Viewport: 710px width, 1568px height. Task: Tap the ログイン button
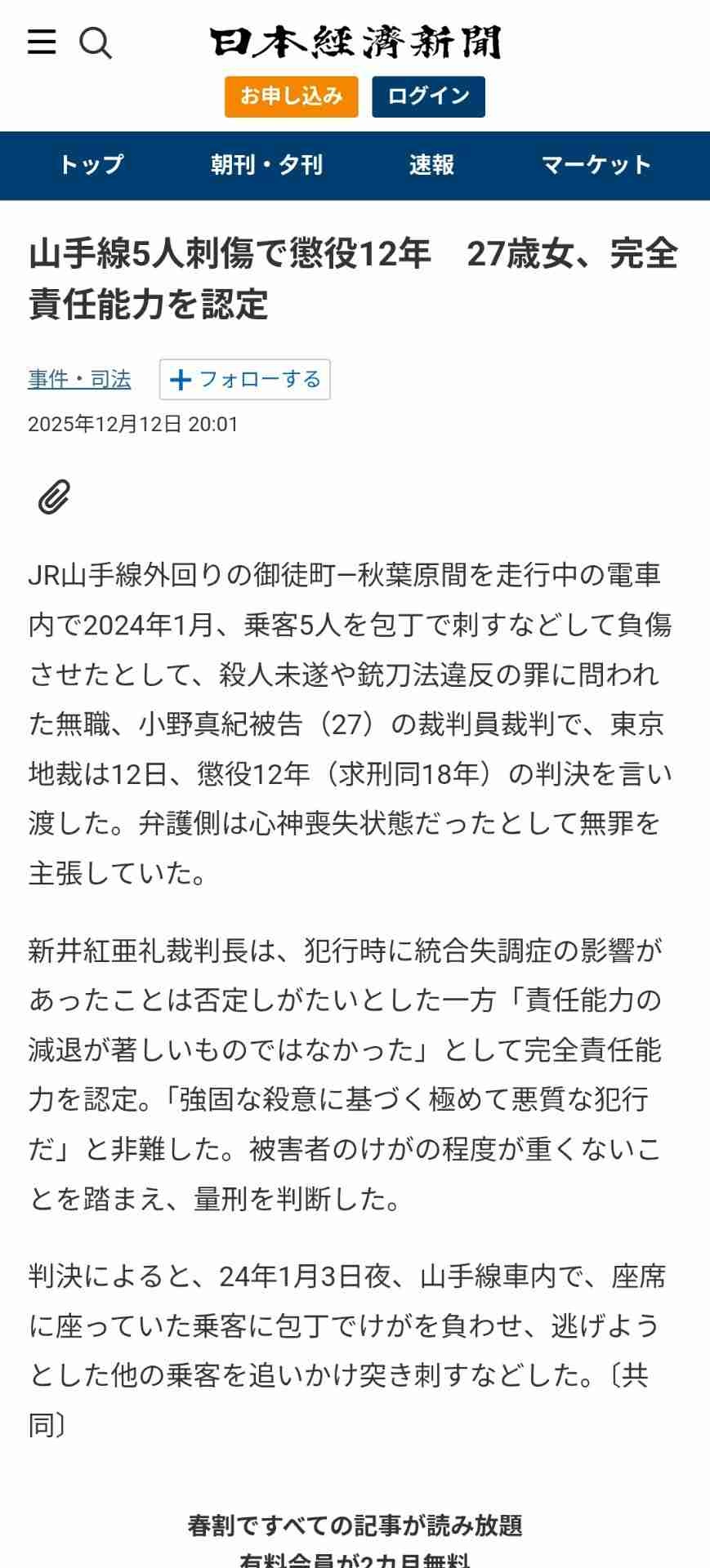(x=428, y=96)
